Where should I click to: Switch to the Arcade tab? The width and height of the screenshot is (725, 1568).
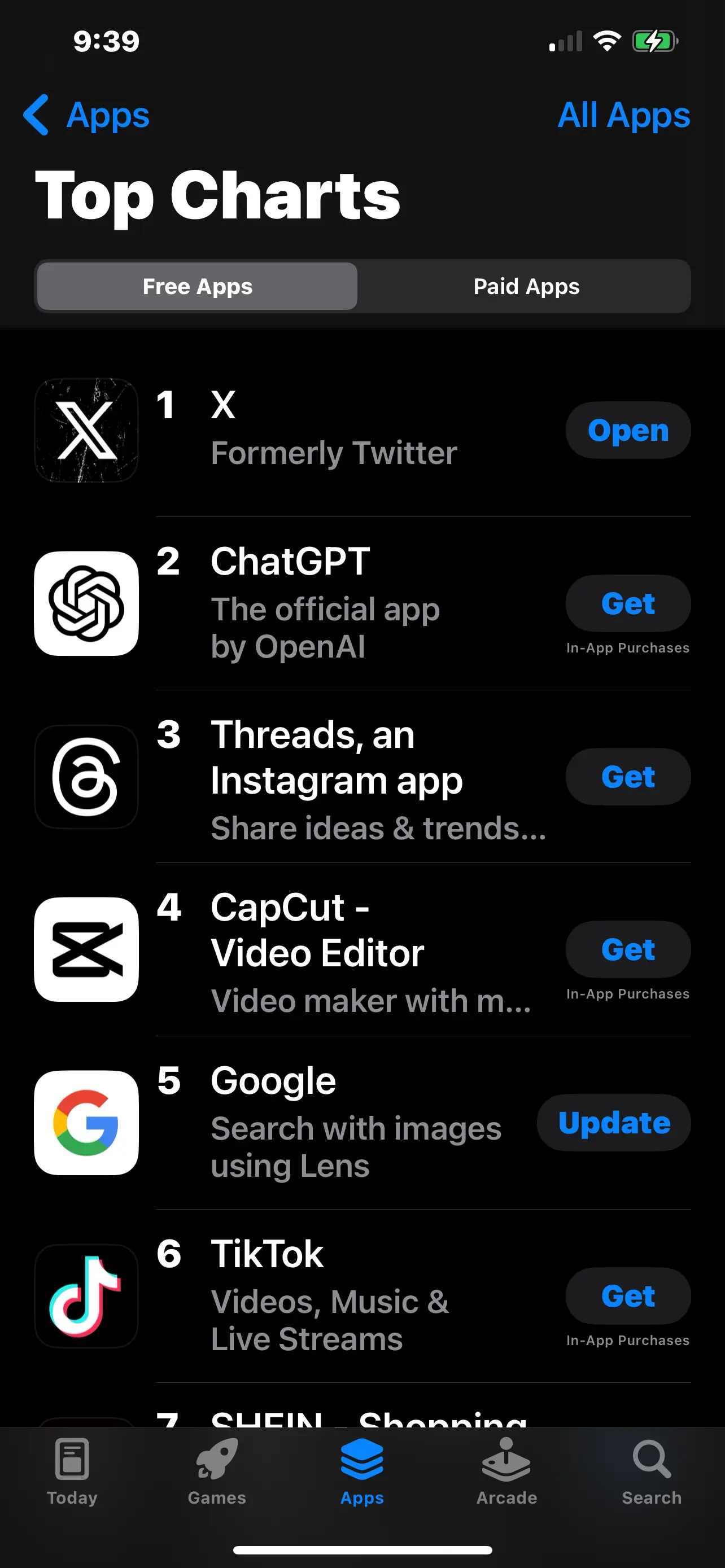pos(506,1470)
